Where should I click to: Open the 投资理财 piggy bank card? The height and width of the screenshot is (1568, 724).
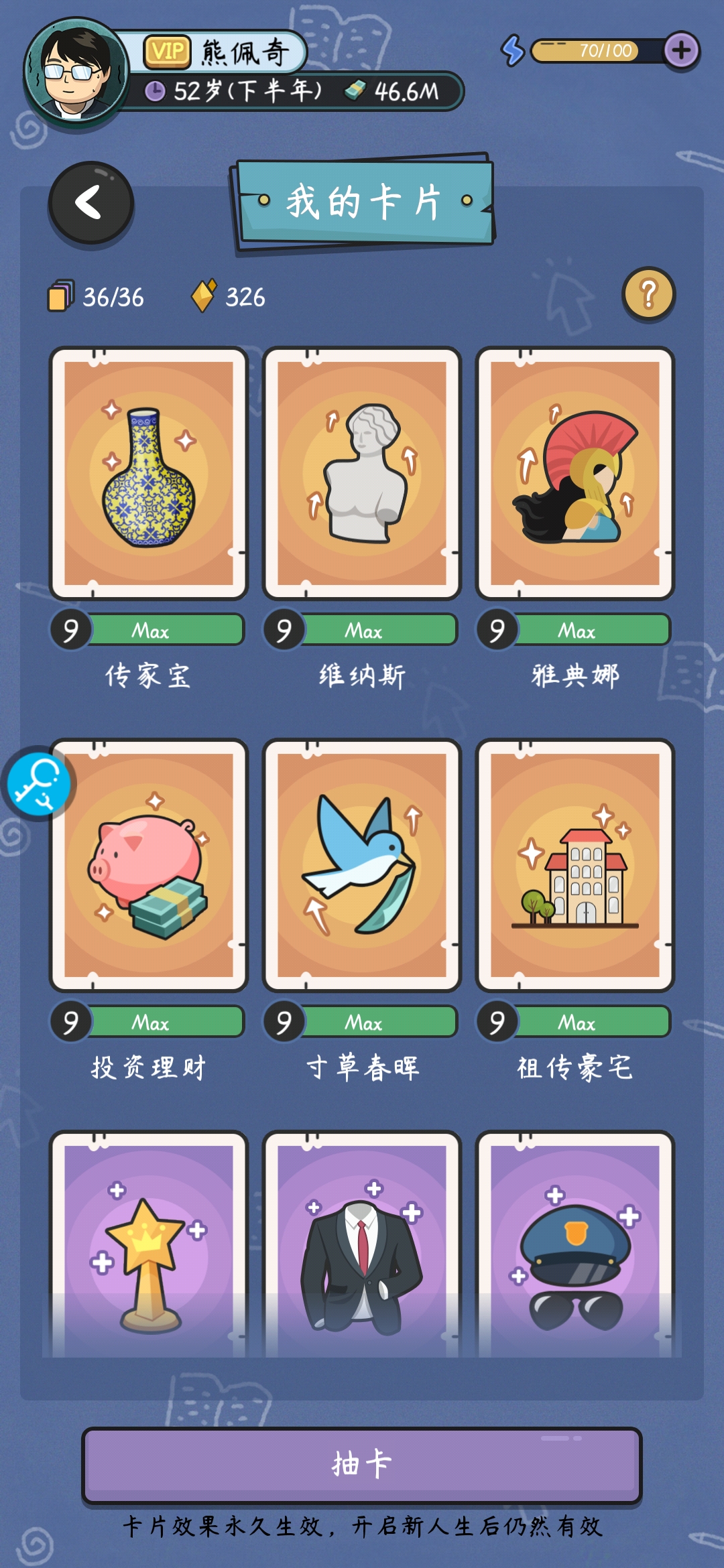(x=149, y=865)
